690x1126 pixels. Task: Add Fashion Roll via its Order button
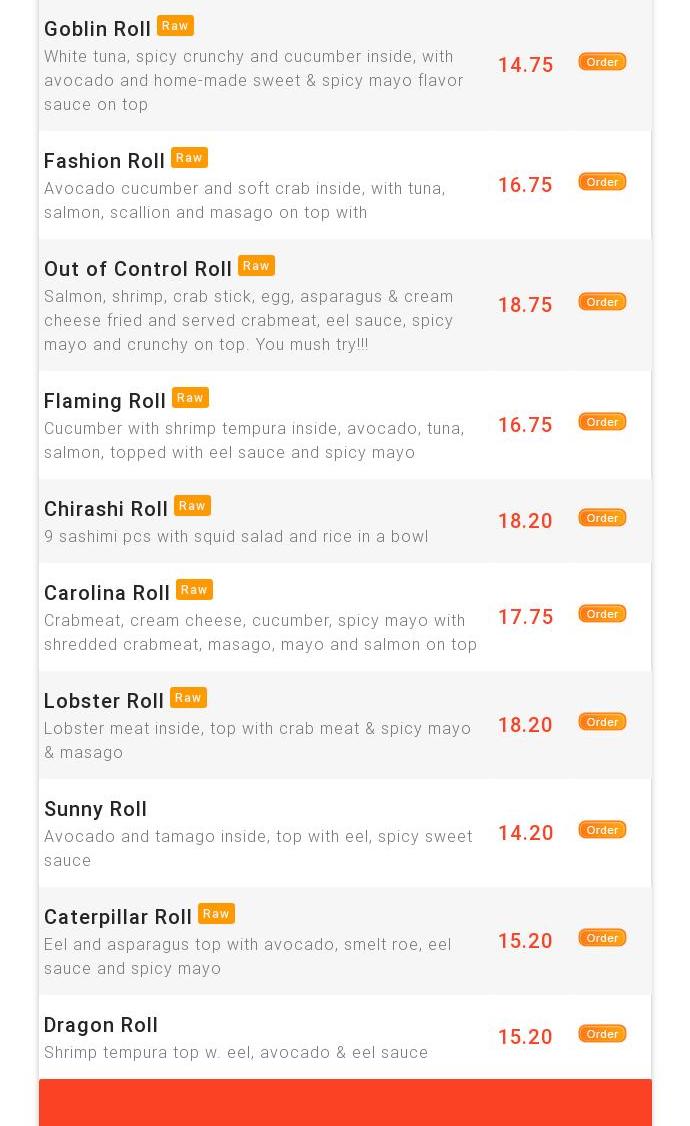pyautogui.click(x=602, y=182)
